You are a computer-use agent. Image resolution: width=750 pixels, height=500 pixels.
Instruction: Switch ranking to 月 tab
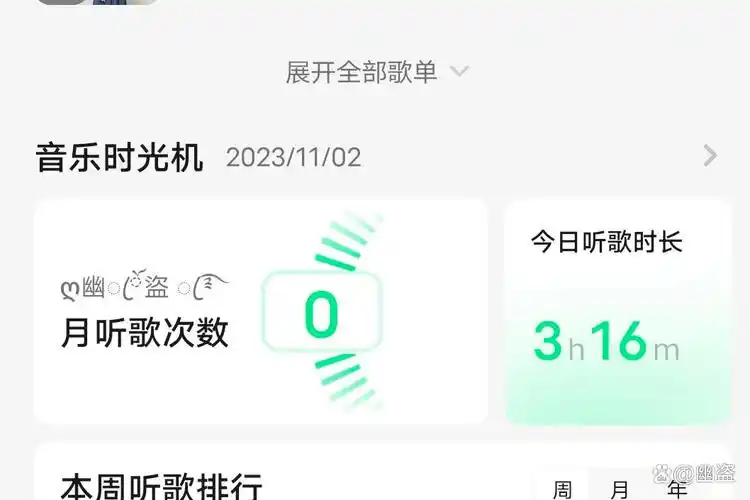click(620, 489)
